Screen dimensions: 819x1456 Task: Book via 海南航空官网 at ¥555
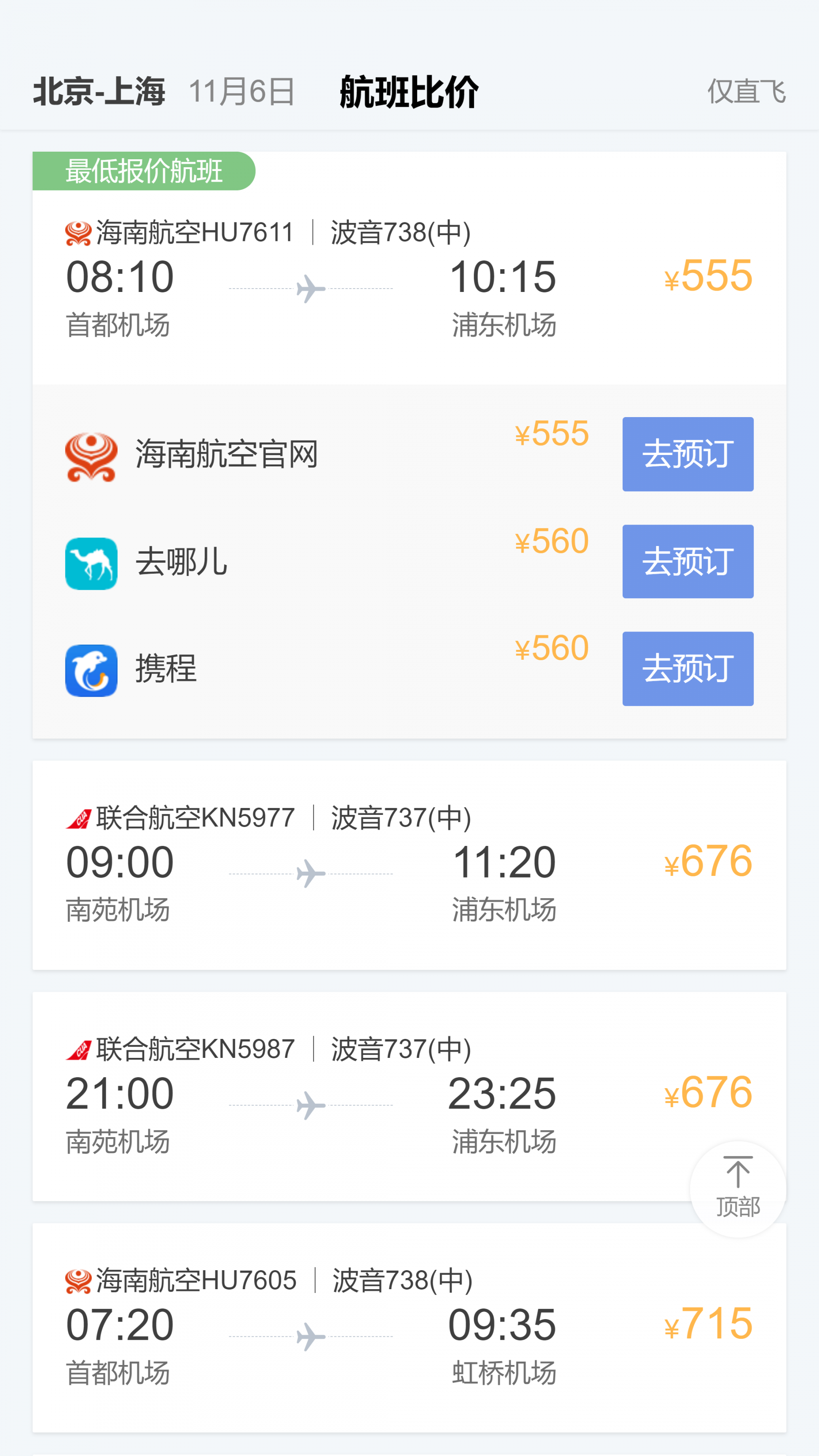[x=687, y=454]
